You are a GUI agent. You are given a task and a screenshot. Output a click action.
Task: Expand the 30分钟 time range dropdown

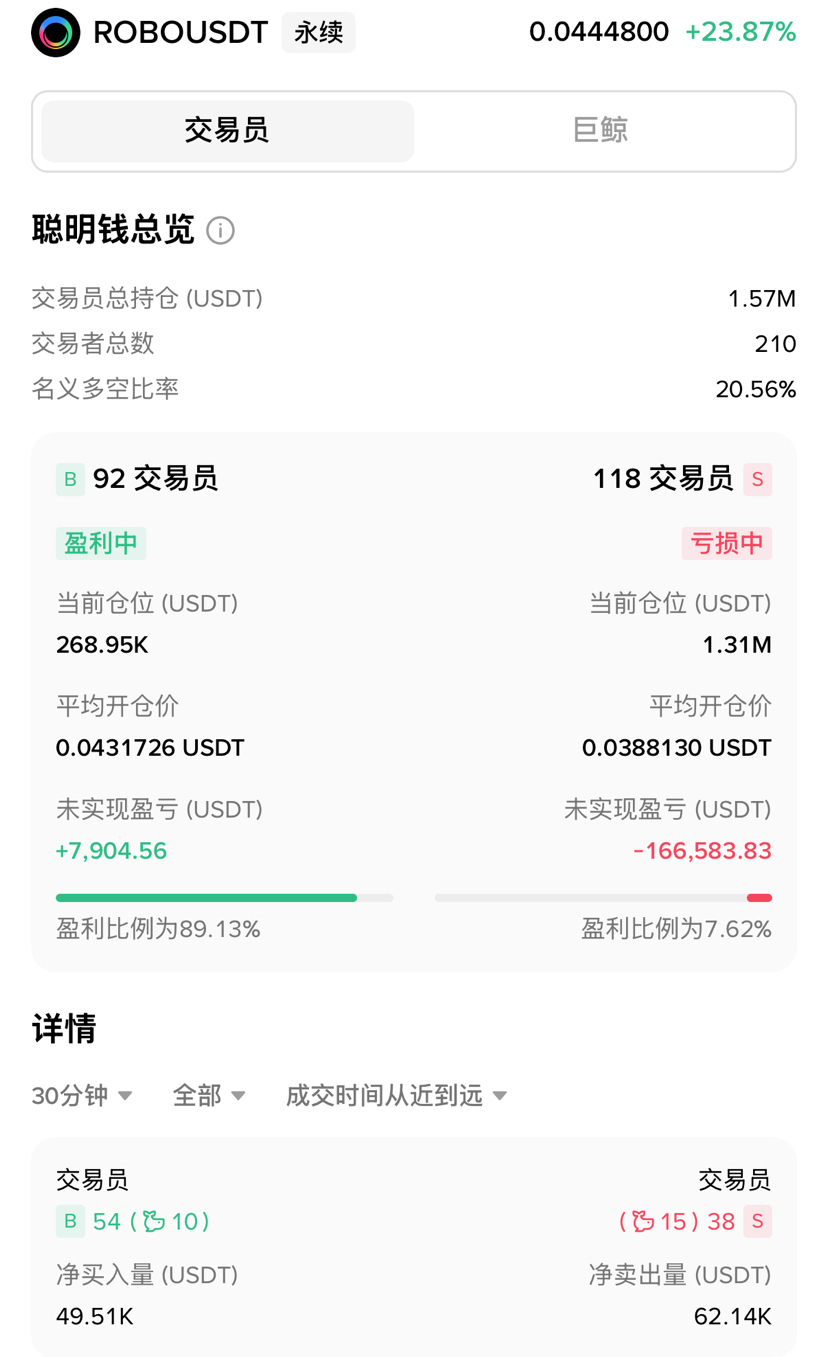coord(82,1096)
